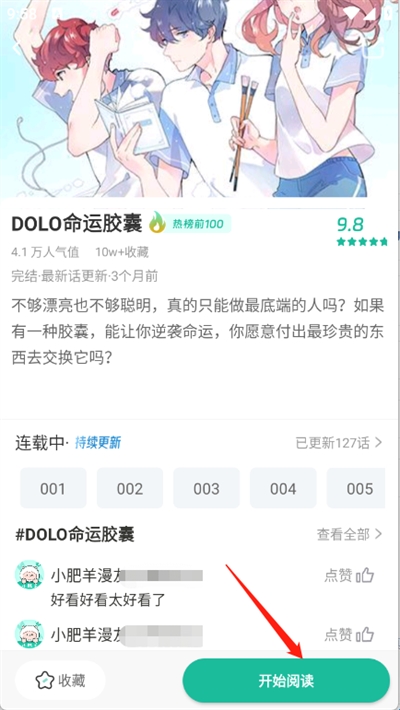Select chapter 003

[x=206, y=488]
